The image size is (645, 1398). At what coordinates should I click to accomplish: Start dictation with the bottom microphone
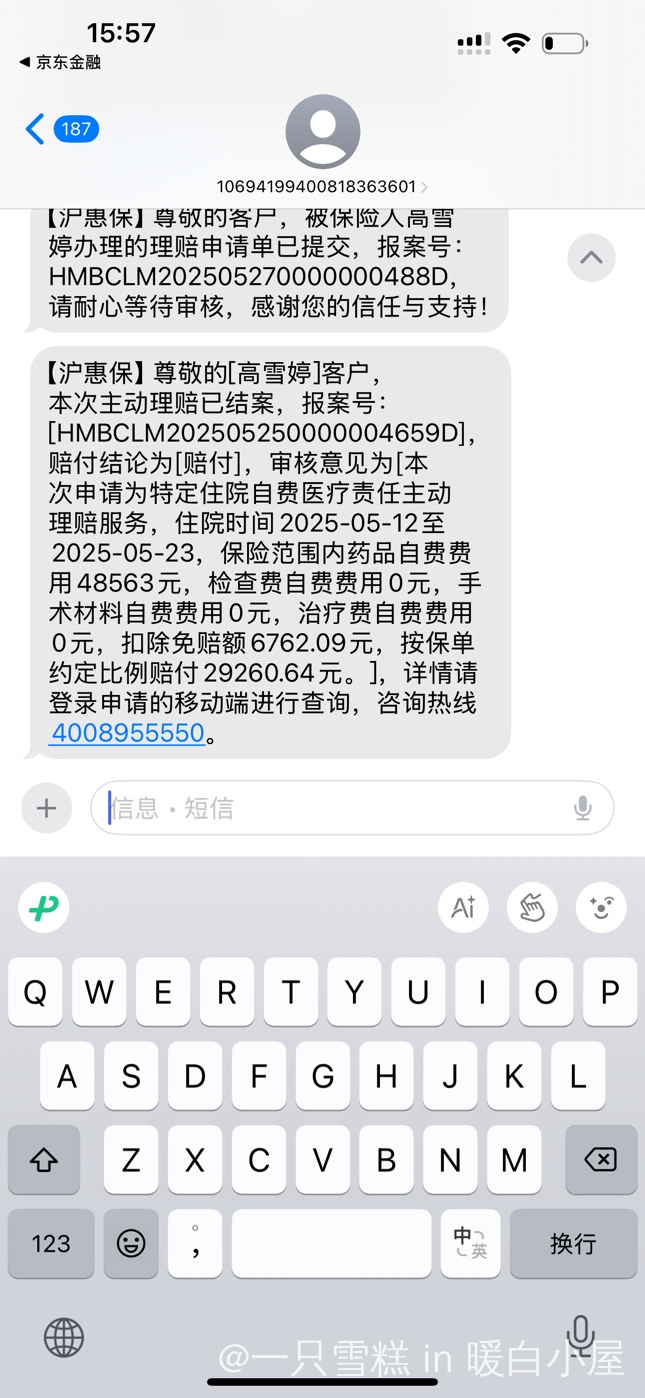click(x=580, y=1334)
